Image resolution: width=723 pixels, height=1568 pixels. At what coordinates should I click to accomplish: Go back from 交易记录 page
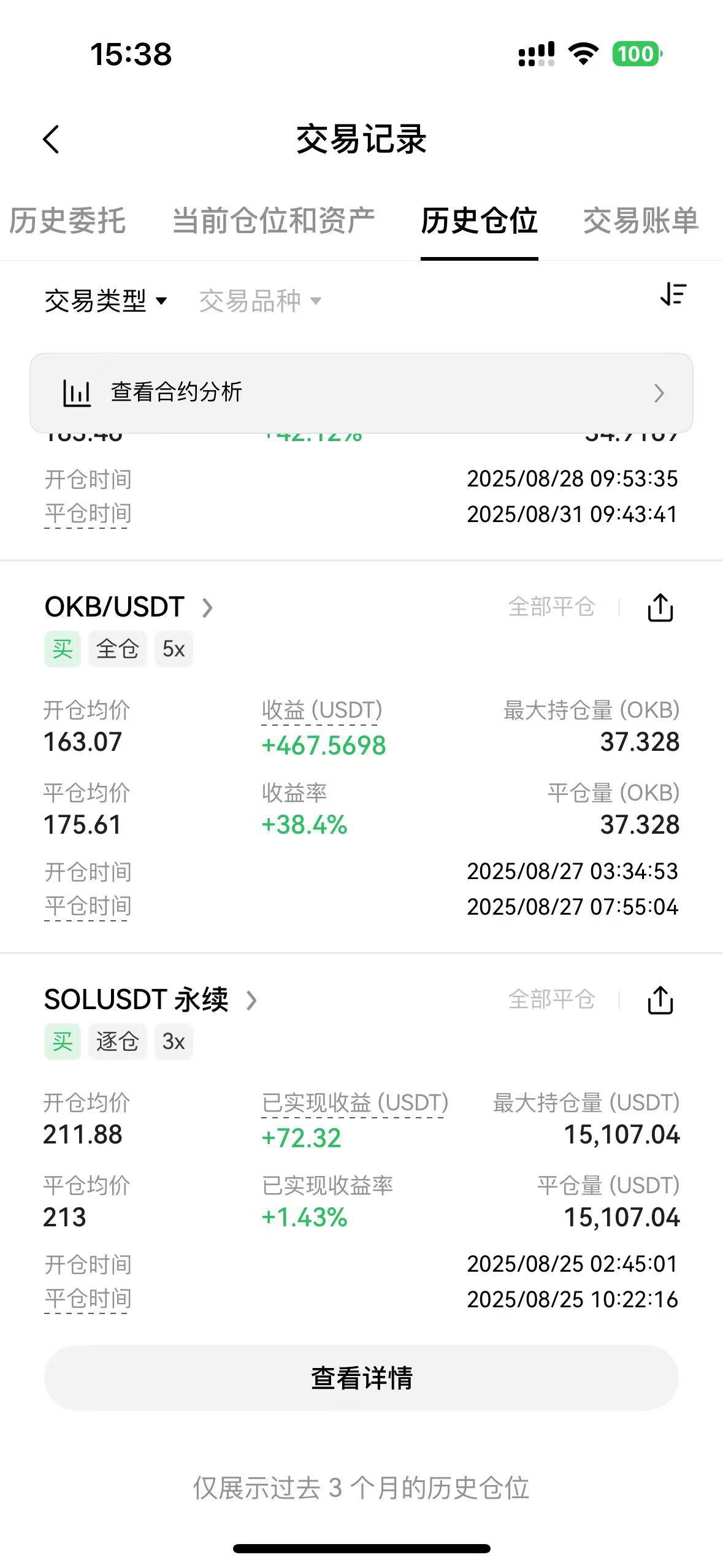(52, 139)
